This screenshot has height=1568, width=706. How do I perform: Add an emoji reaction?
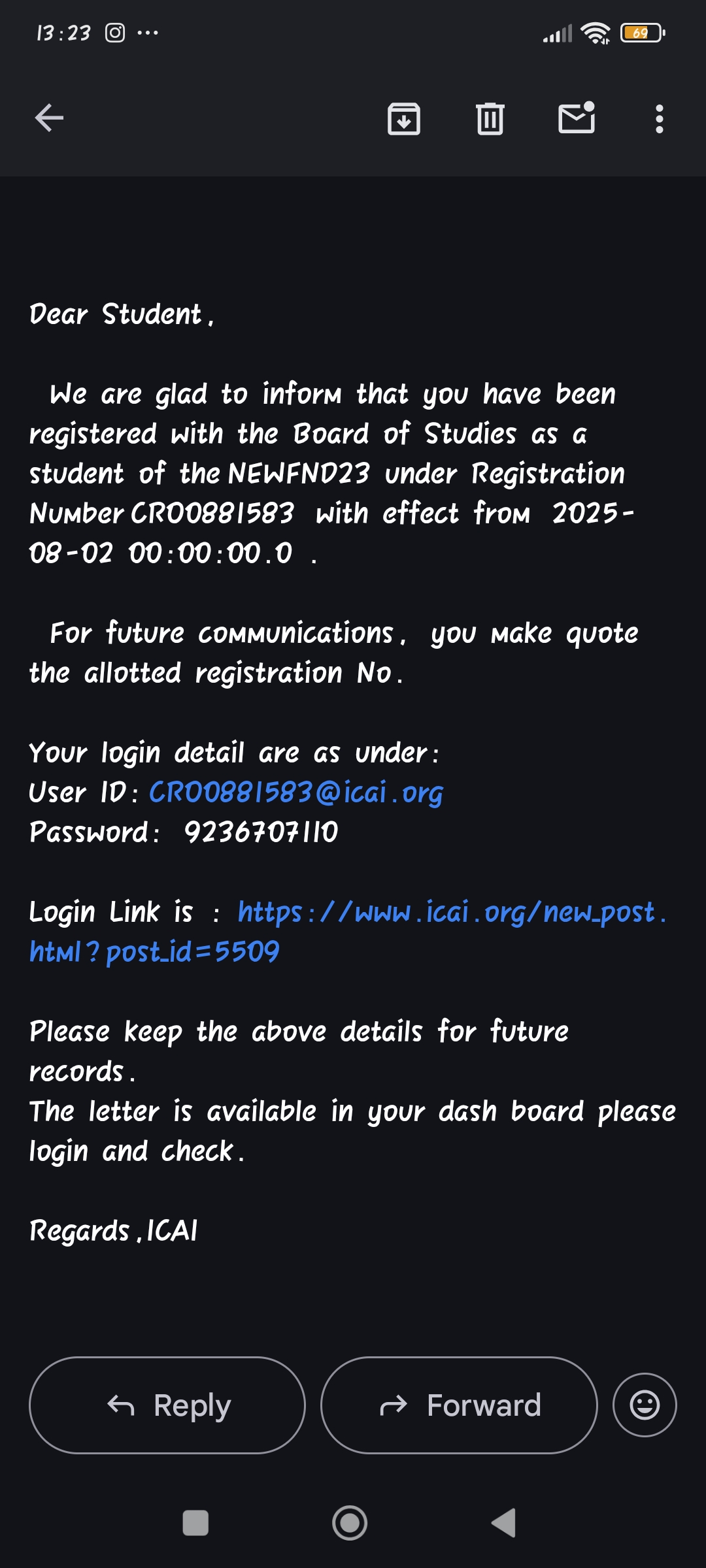coord(645,1405)
